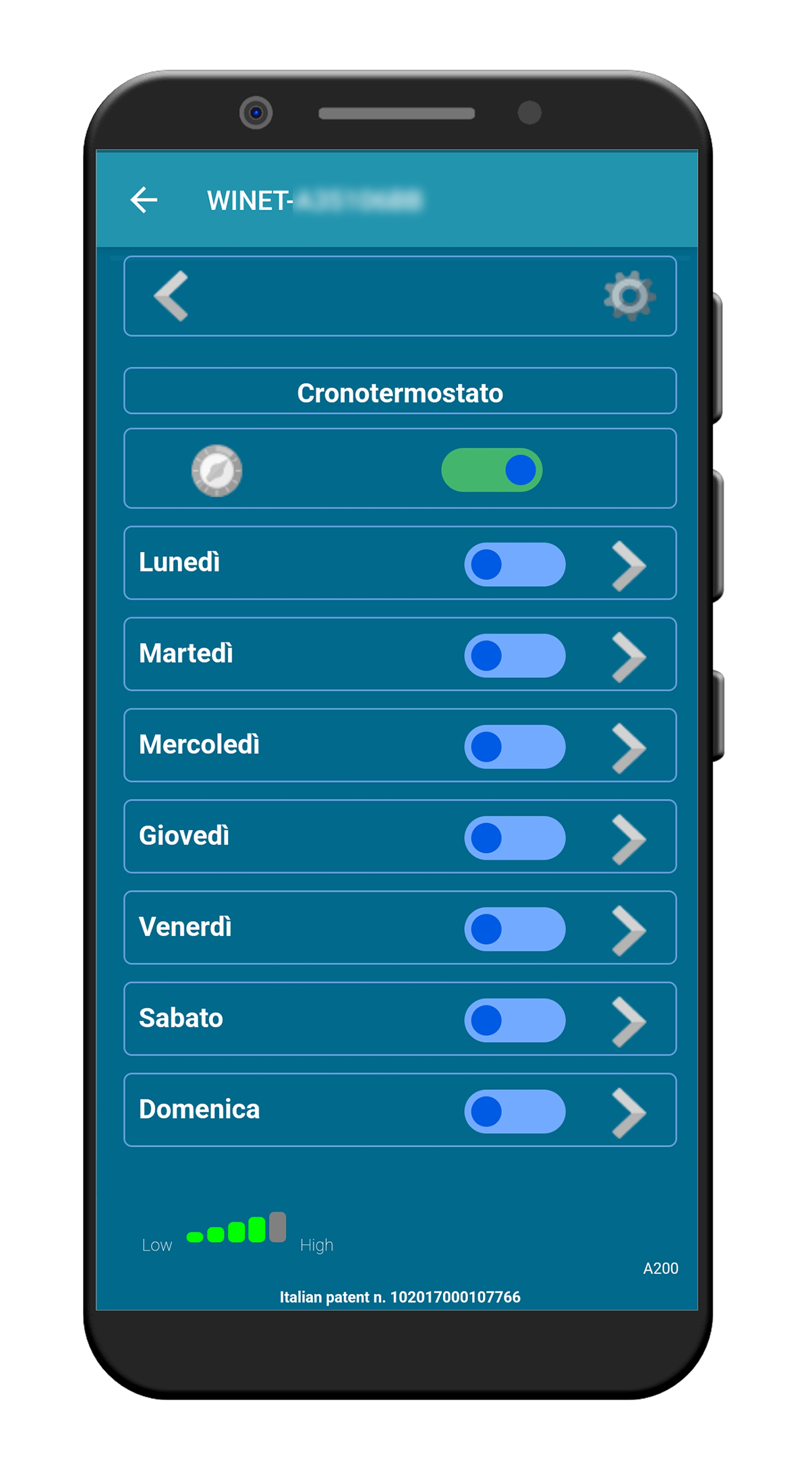812x1469 pixels.
Task: Enable the Lunedì toggle
Action: (x=515, y=564)
